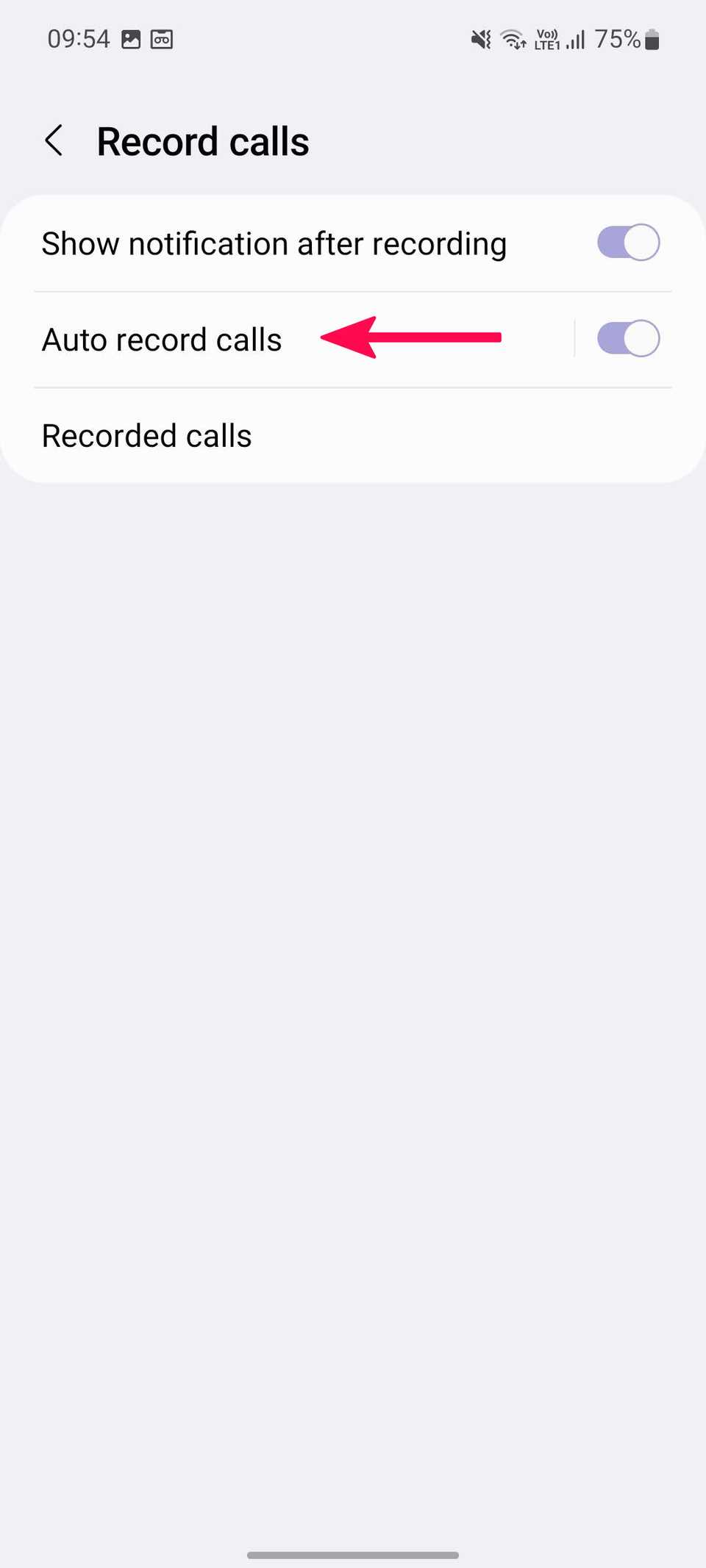Image resolution: width=706 pixels, height=1568 pixels.
Task: Tap the screenshot notification icon in status bar
Action: [132, 38]
